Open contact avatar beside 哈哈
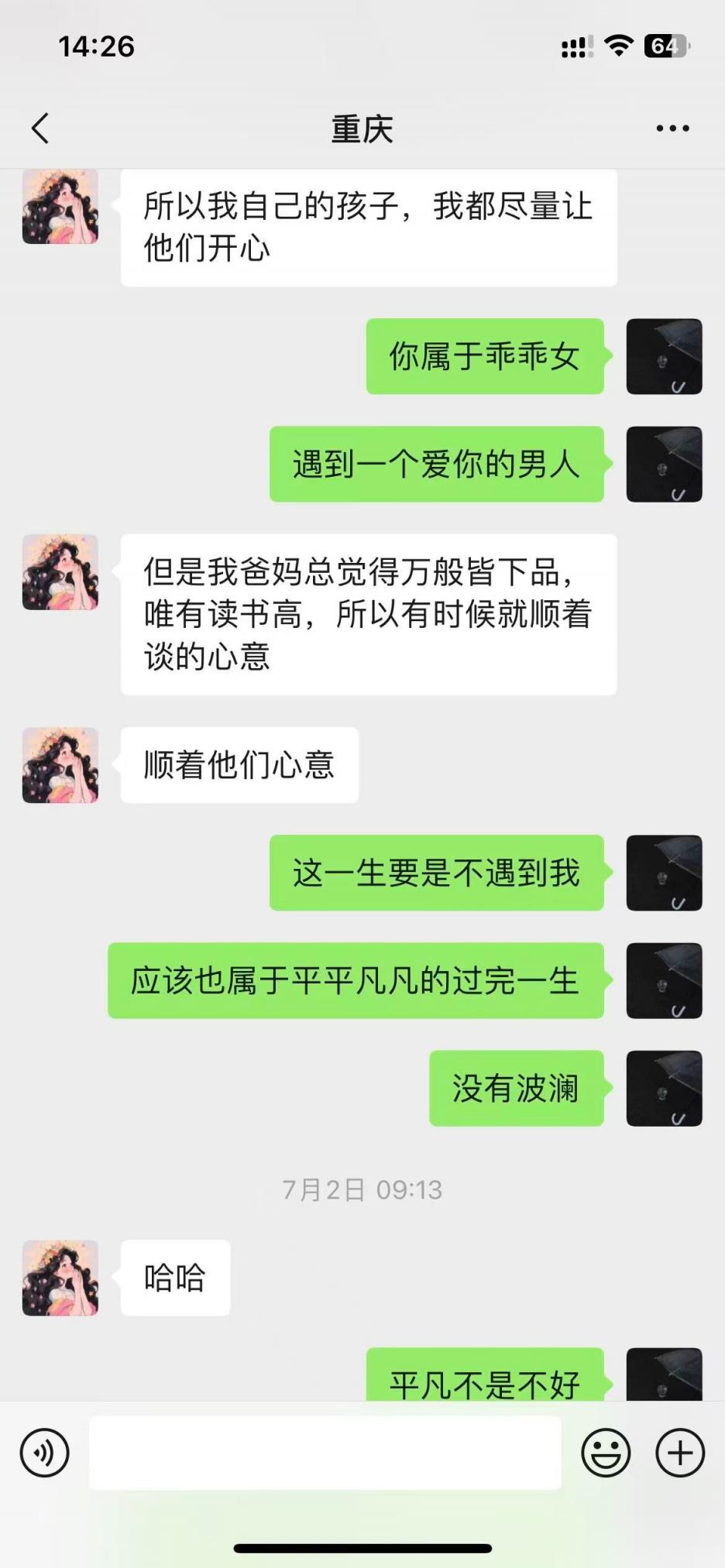725x1568 pixels. tap(60, 1278)
